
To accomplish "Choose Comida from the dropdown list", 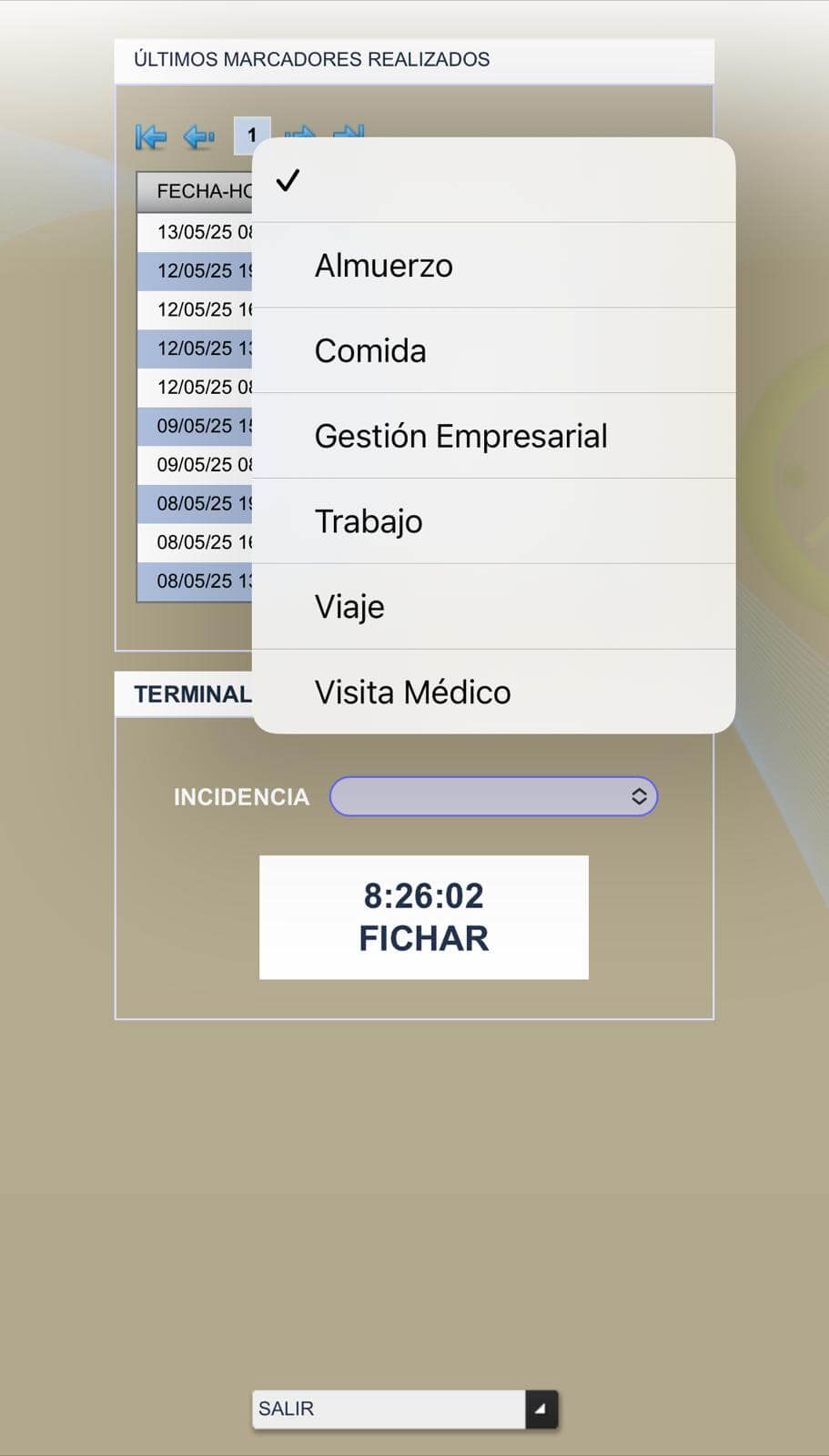I will click(x=493, y=351).
